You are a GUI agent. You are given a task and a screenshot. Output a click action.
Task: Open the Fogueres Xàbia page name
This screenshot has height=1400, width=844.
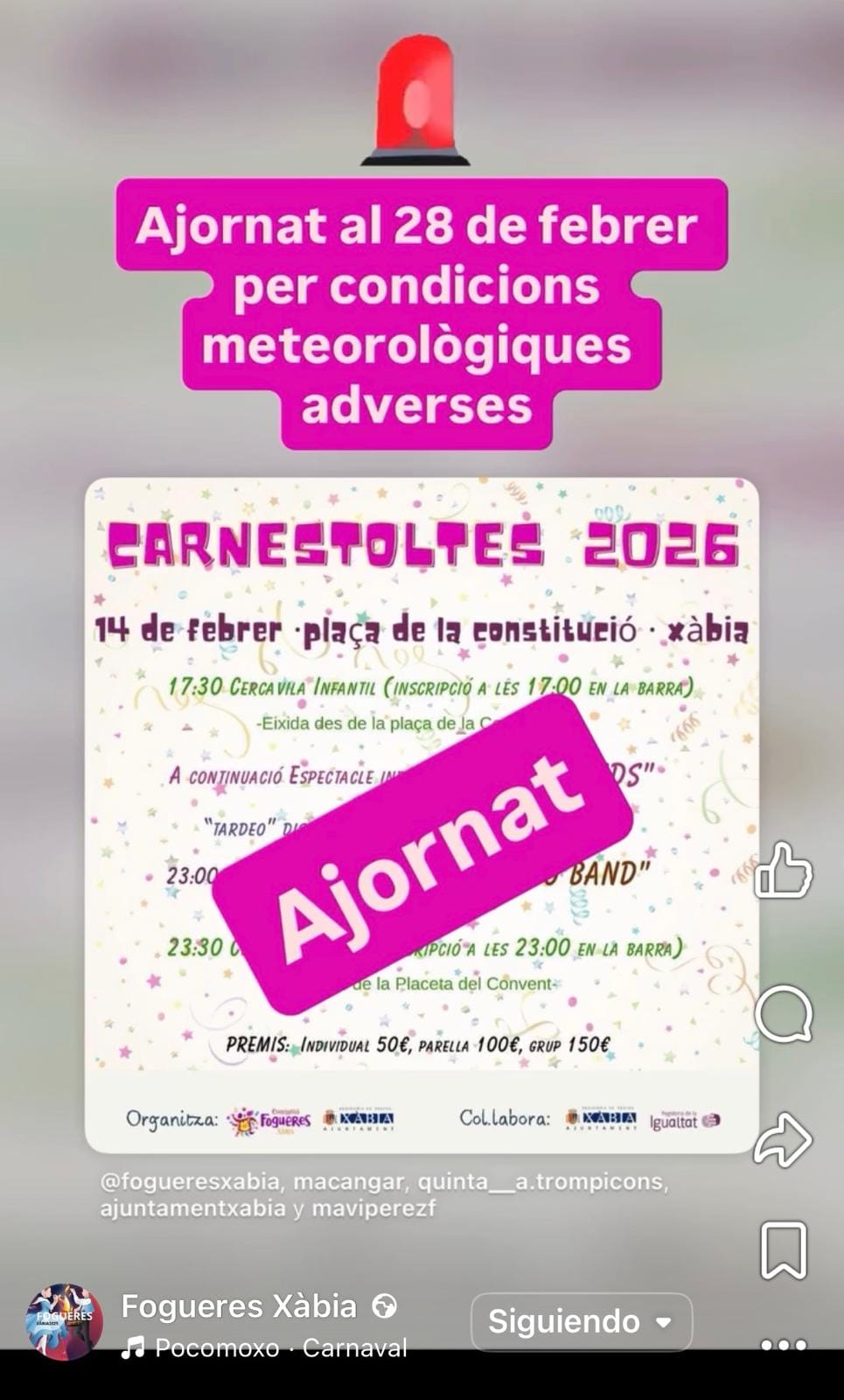(239, 1306)
